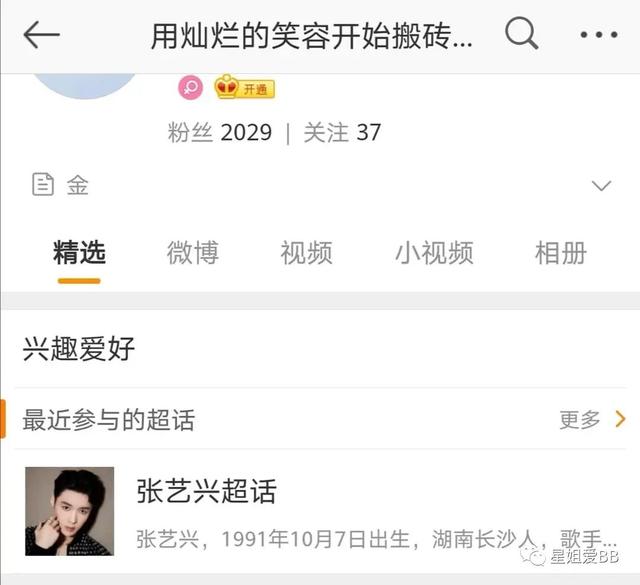This screenshot has width=640, height=585.
Task: Go back using the arrow icon
Action: (x=41, y=35)
